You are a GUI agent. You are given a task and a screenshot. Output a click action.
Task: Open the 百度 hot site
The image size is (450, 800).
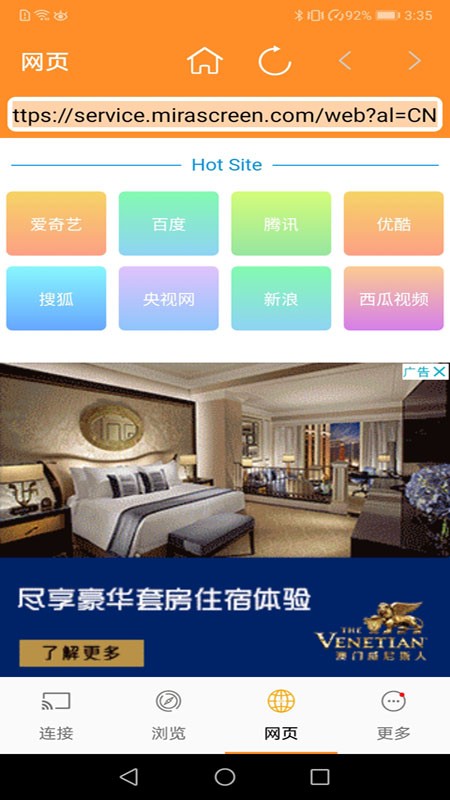click(168, 223)
